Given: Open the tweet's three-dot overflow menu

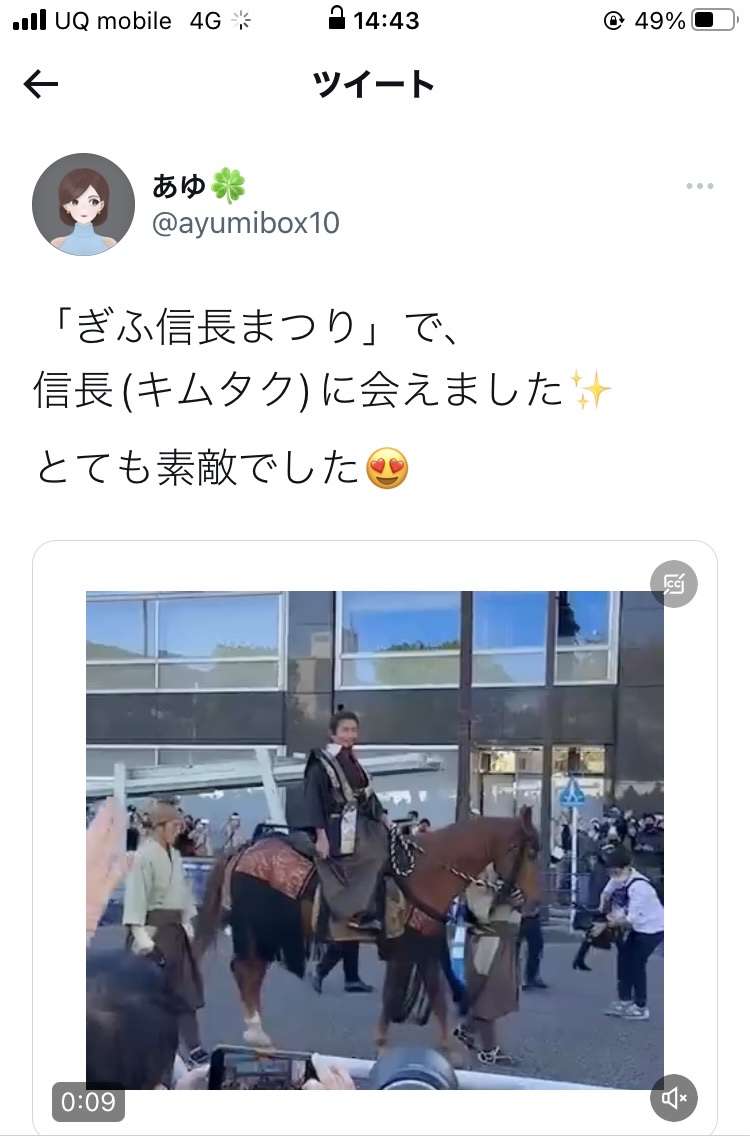Looking at the screenshot, I should (x=699, y=187).
